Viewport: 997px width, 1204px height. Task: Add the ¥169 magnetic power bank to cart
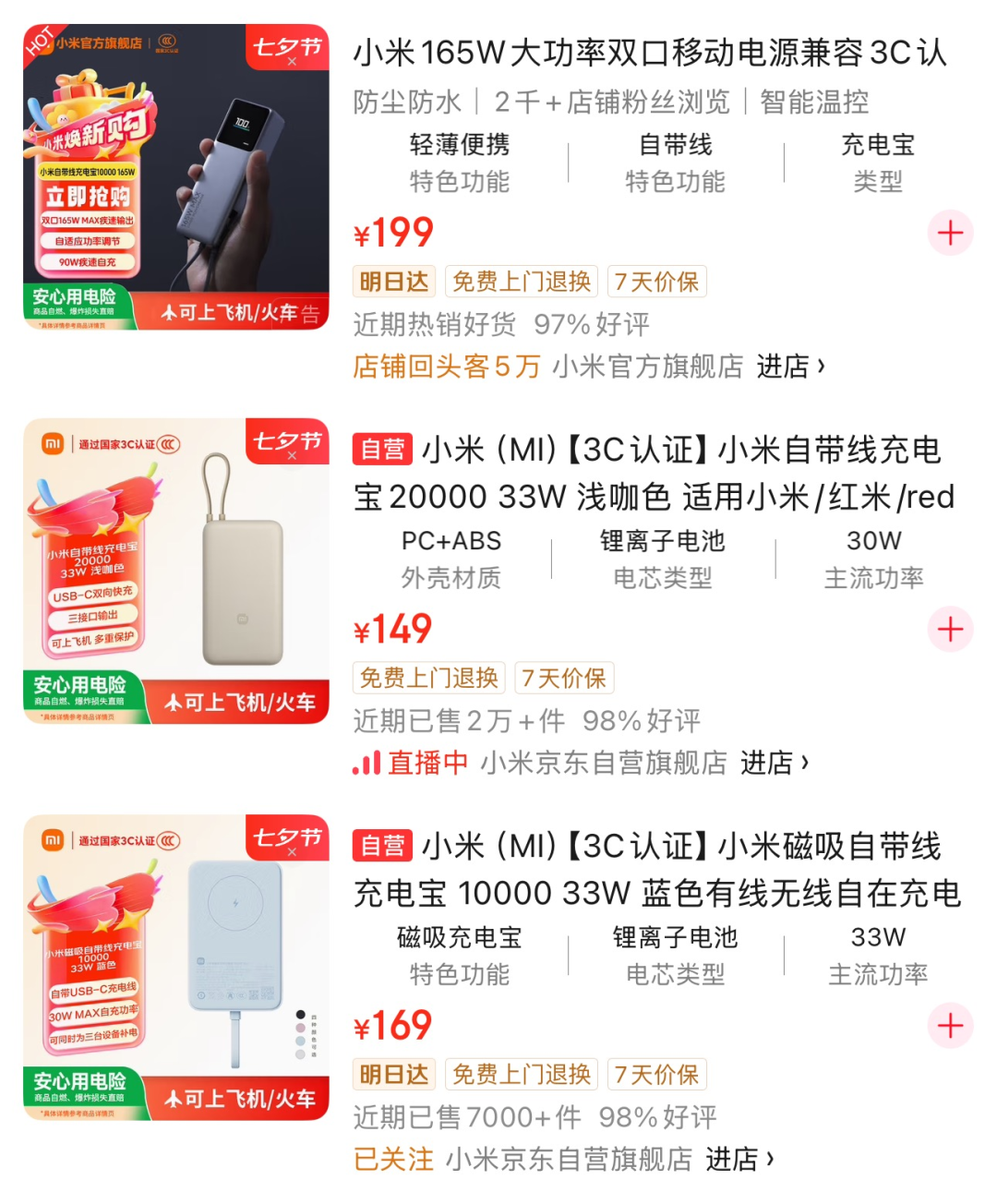click(x=950, y=1026)
